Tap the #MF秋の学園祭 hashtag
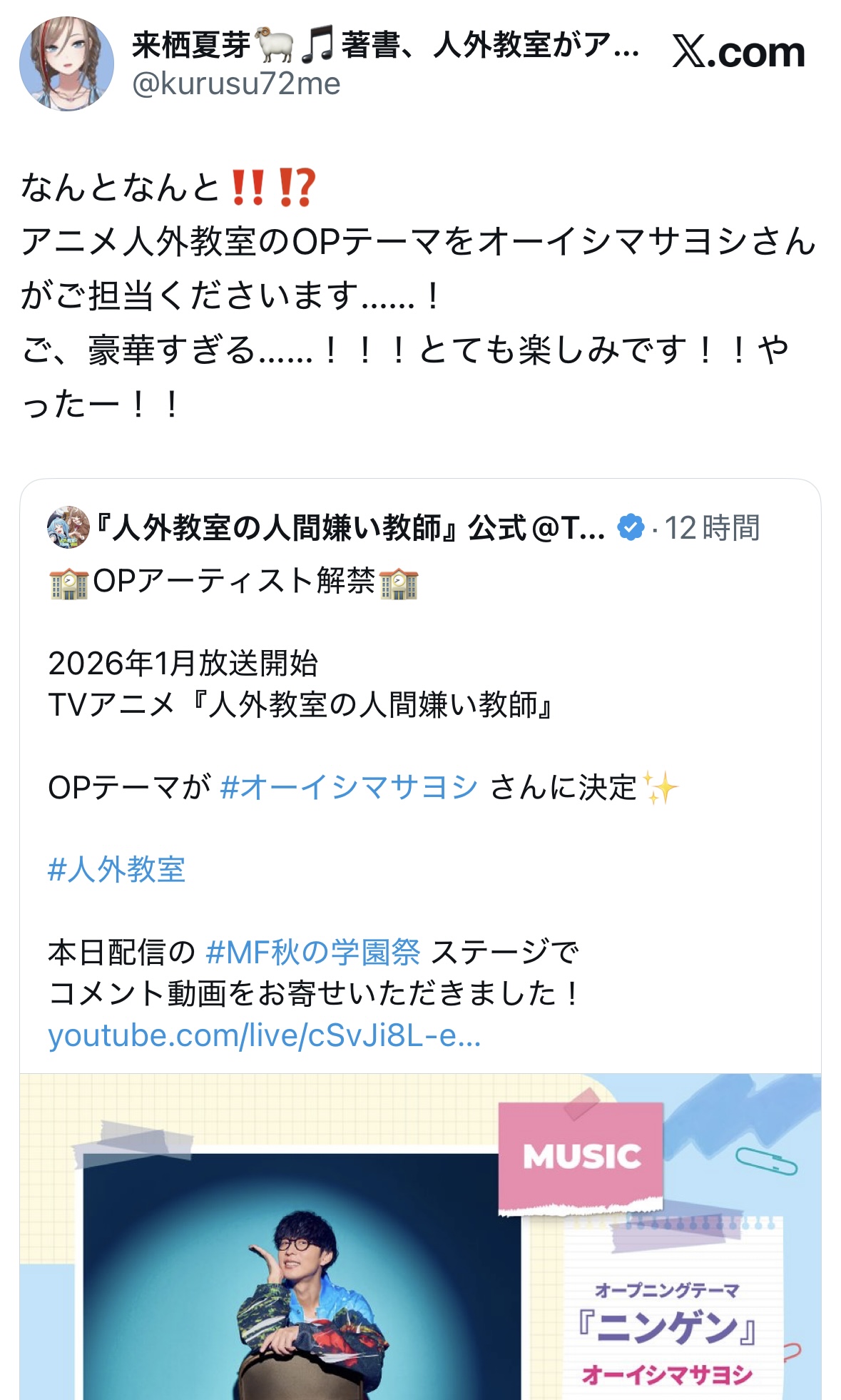Viewport: 841px width, 1400px height. 313,952
